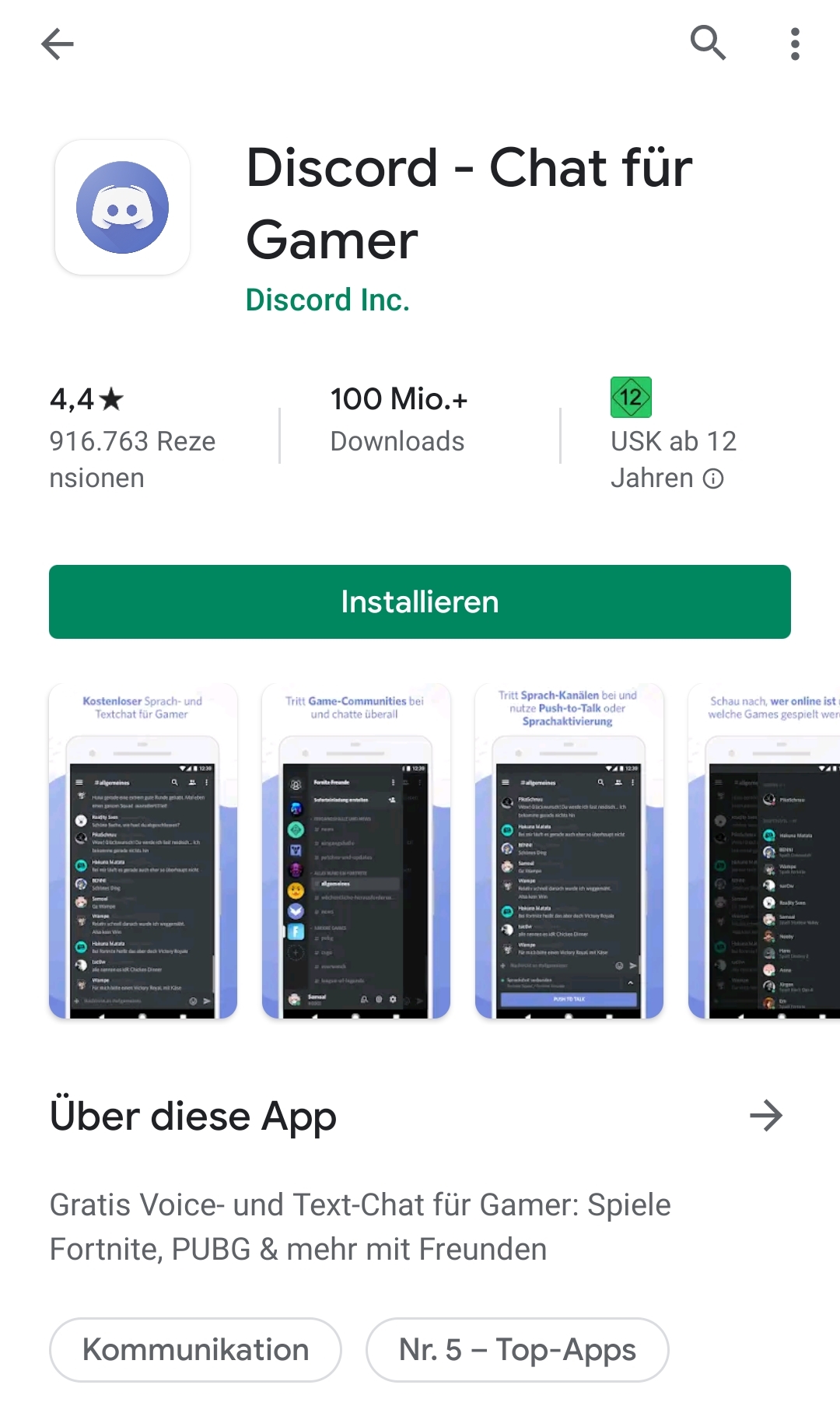Viewport: 840px width, 1420px height.
Task: Open the Kostenloser Sprach- und Textchat screenshot
Action: click(143, 850)
